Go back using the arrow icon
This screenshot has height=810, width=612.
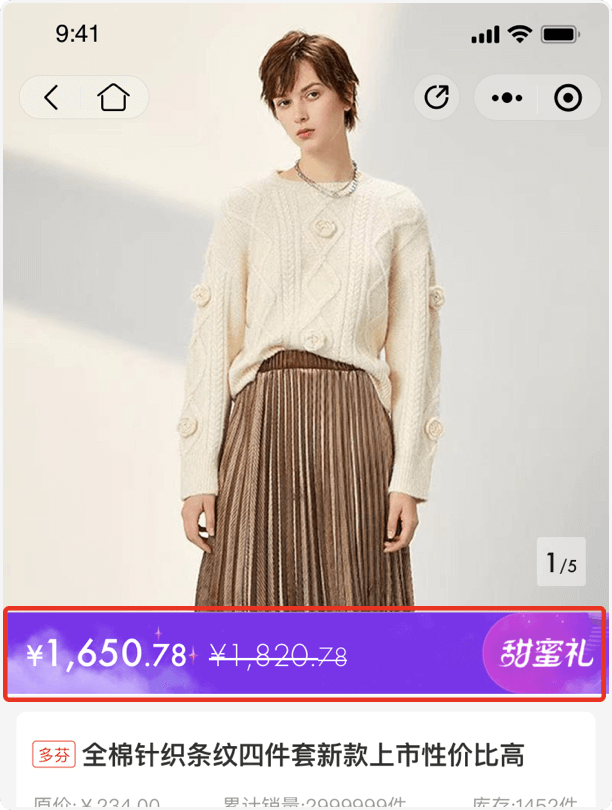coord(52,97)
